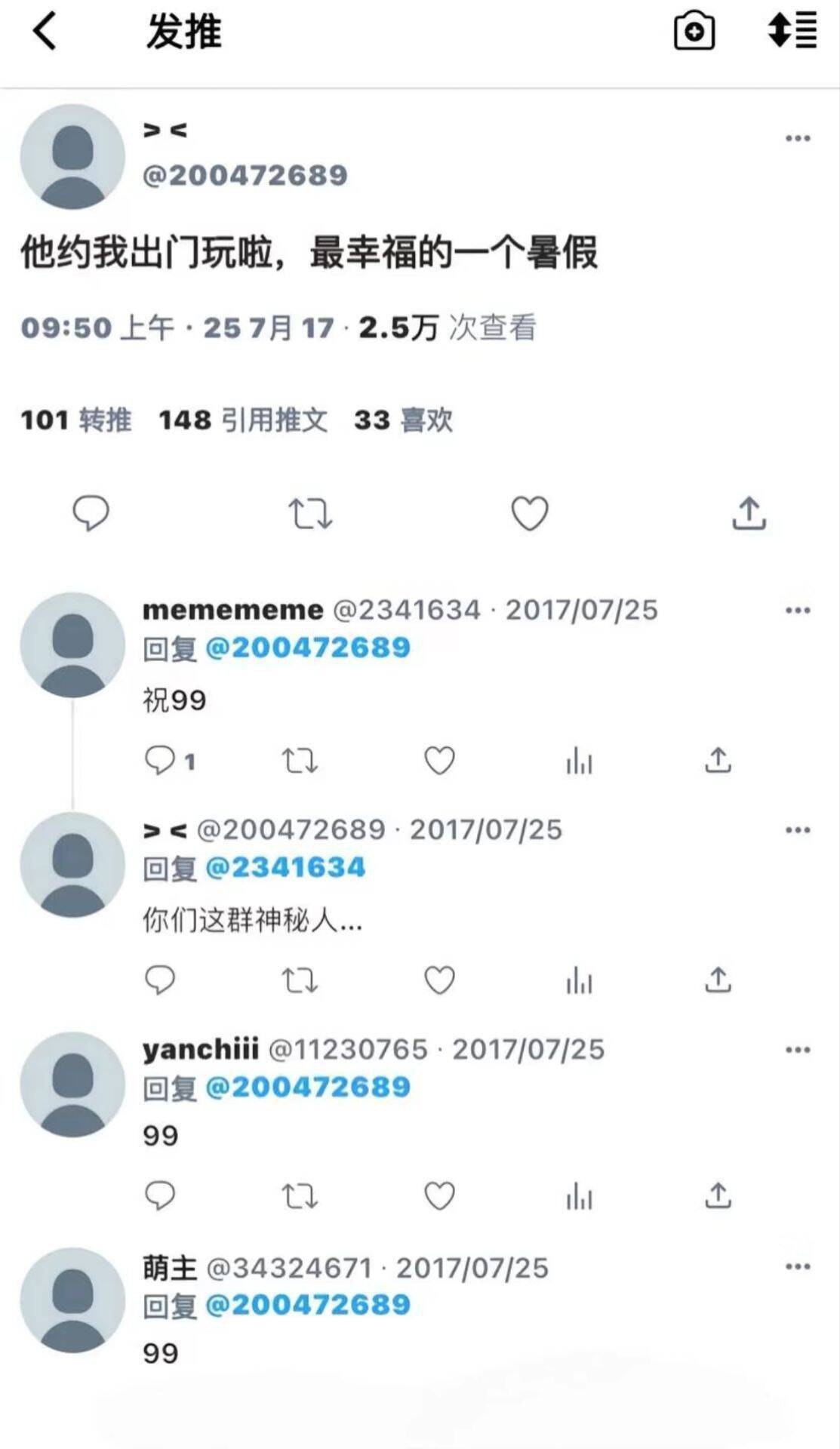Screen dimensions: 840x1449
Task: Share yanchiii's reply
Action: (x=718, y=1195)
